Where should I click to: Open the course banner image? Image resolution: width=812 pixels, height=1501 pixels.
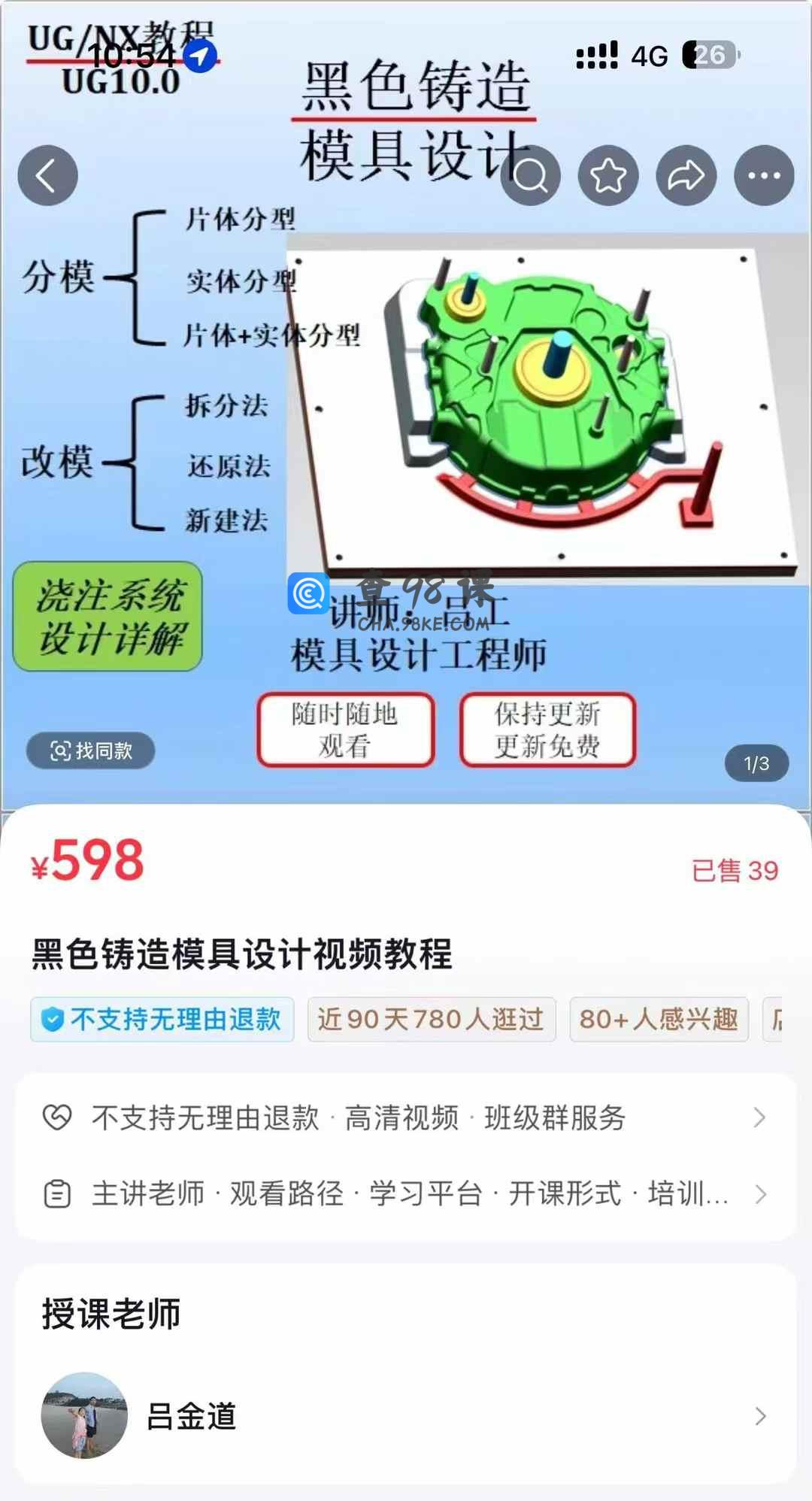406,402
